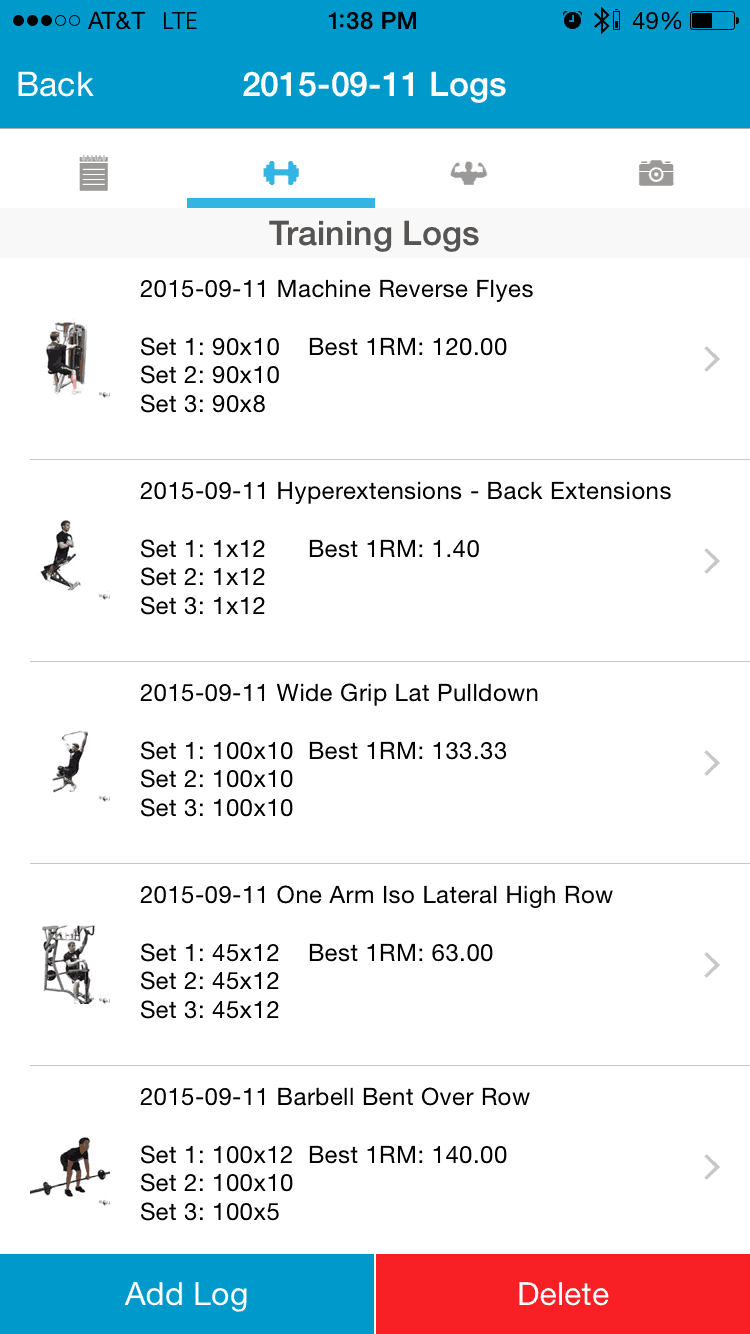Tap the red Delete button
The image size is (750, 1334).
(563, 1294)
